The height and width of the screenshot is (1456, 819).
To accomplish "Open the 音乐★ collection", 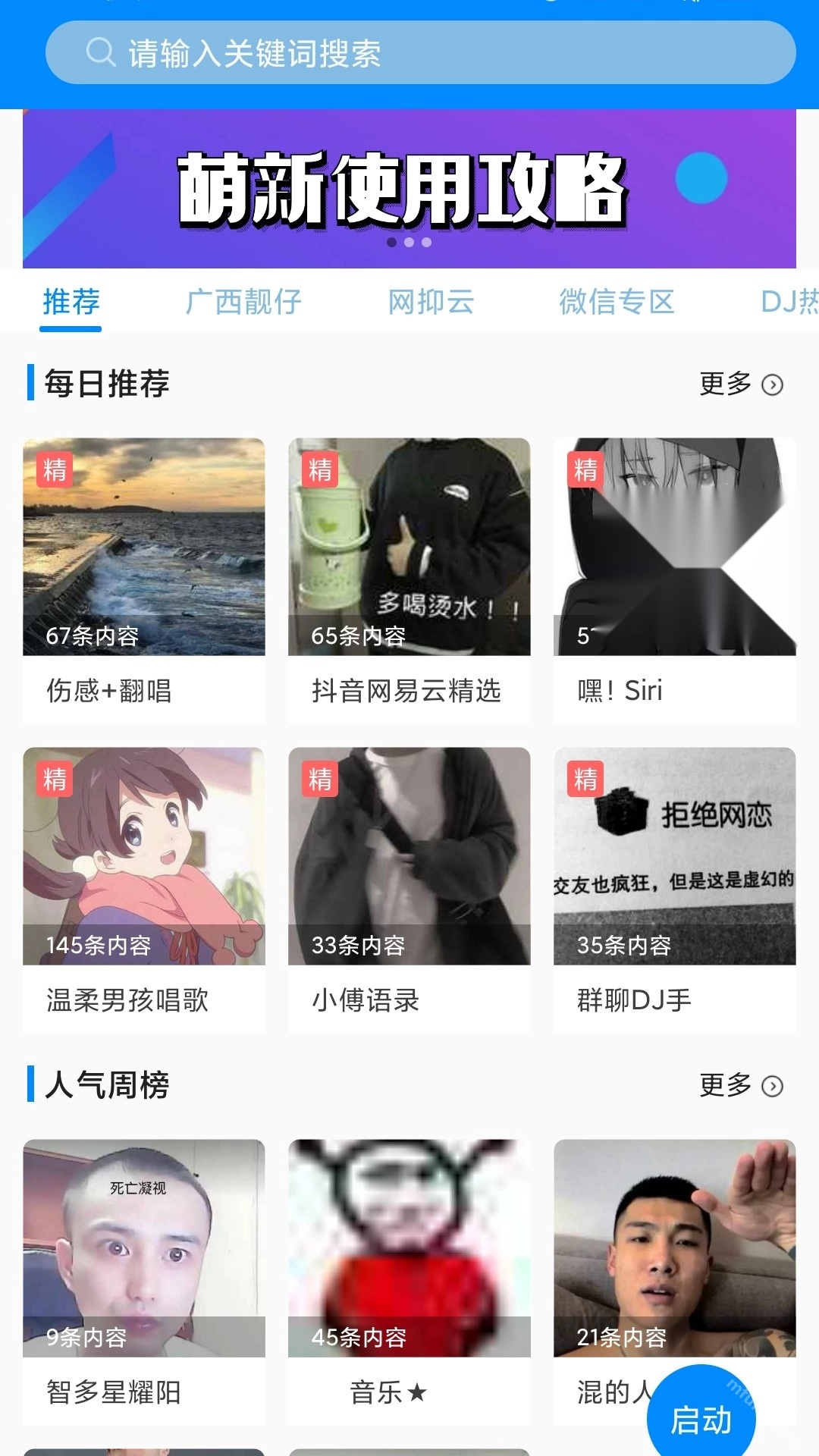I will [x=409, y=1282].
